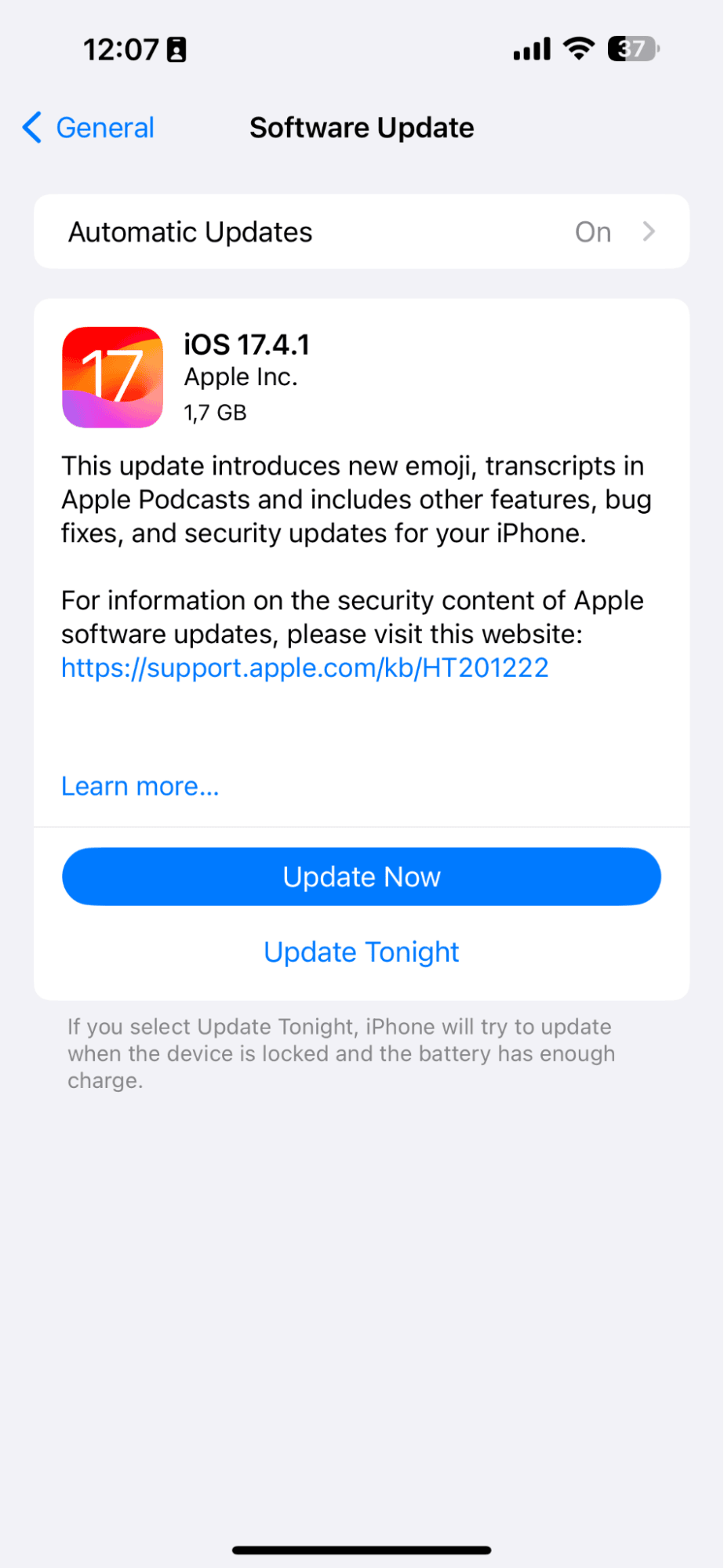Screen dimensions: 724x1568
Task: Go back to General settings
Action: click(89, 128)
